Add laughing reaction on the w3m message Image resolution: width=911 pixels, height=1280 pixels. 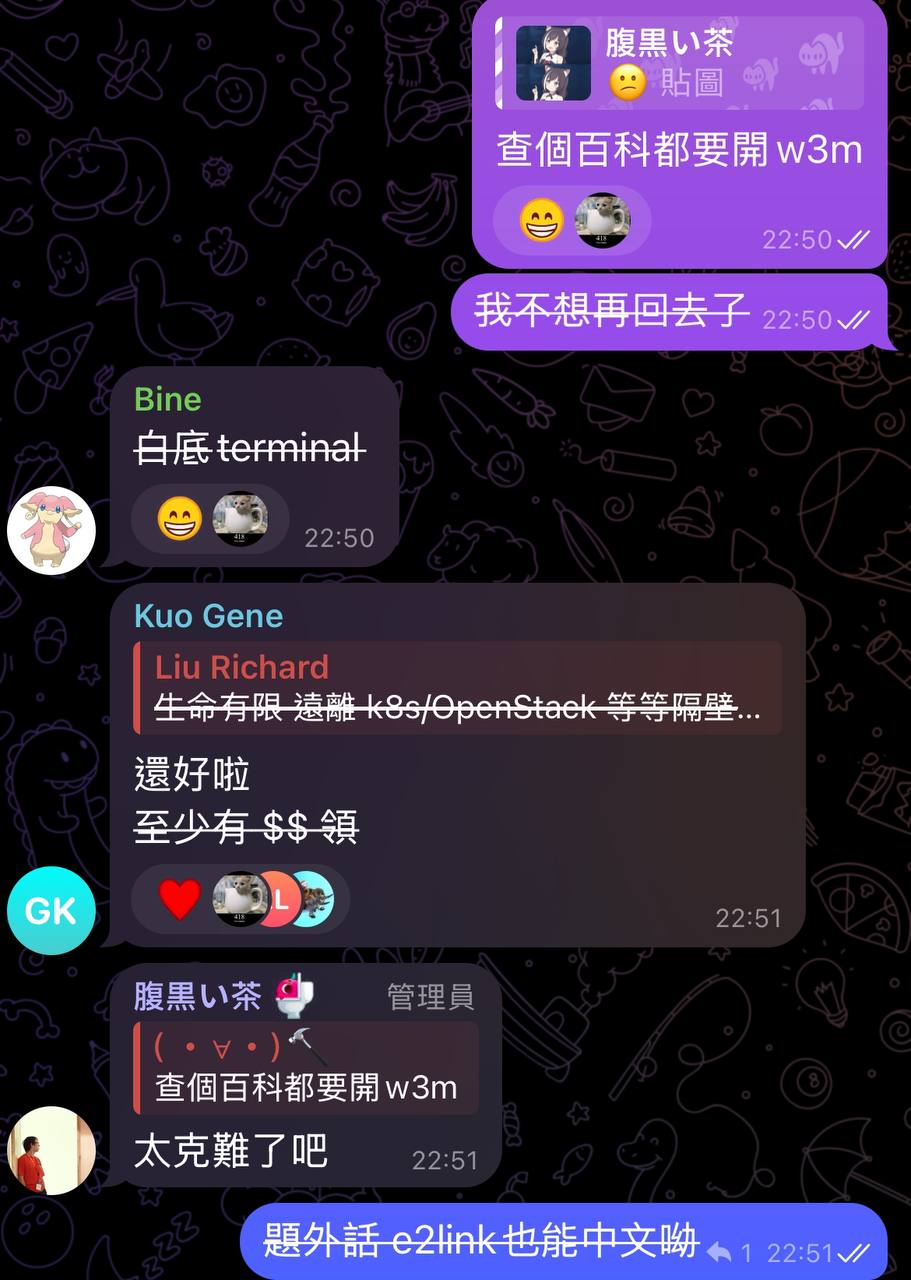pos(541,220)
